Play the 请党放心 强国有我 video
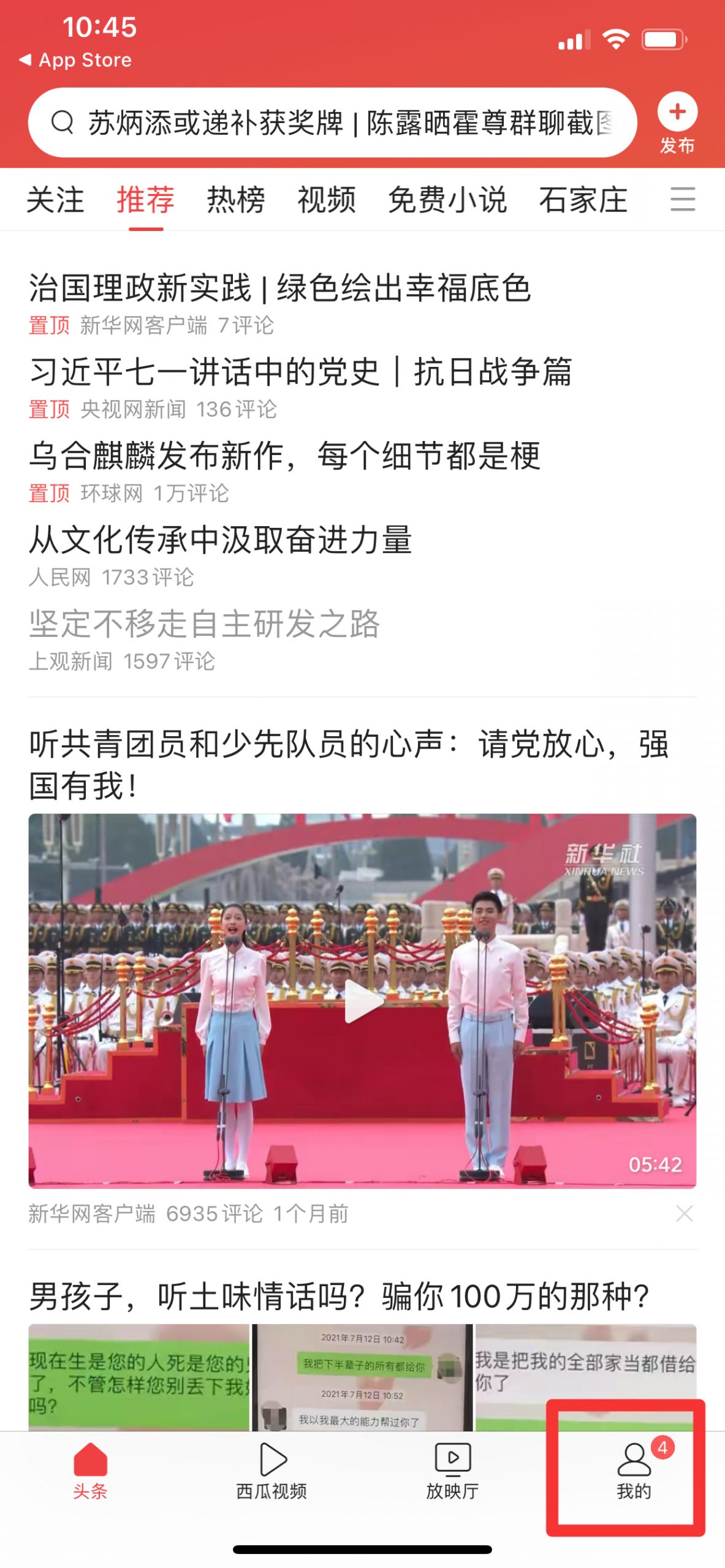725x1568 pixels. (x=362, y=1000)
